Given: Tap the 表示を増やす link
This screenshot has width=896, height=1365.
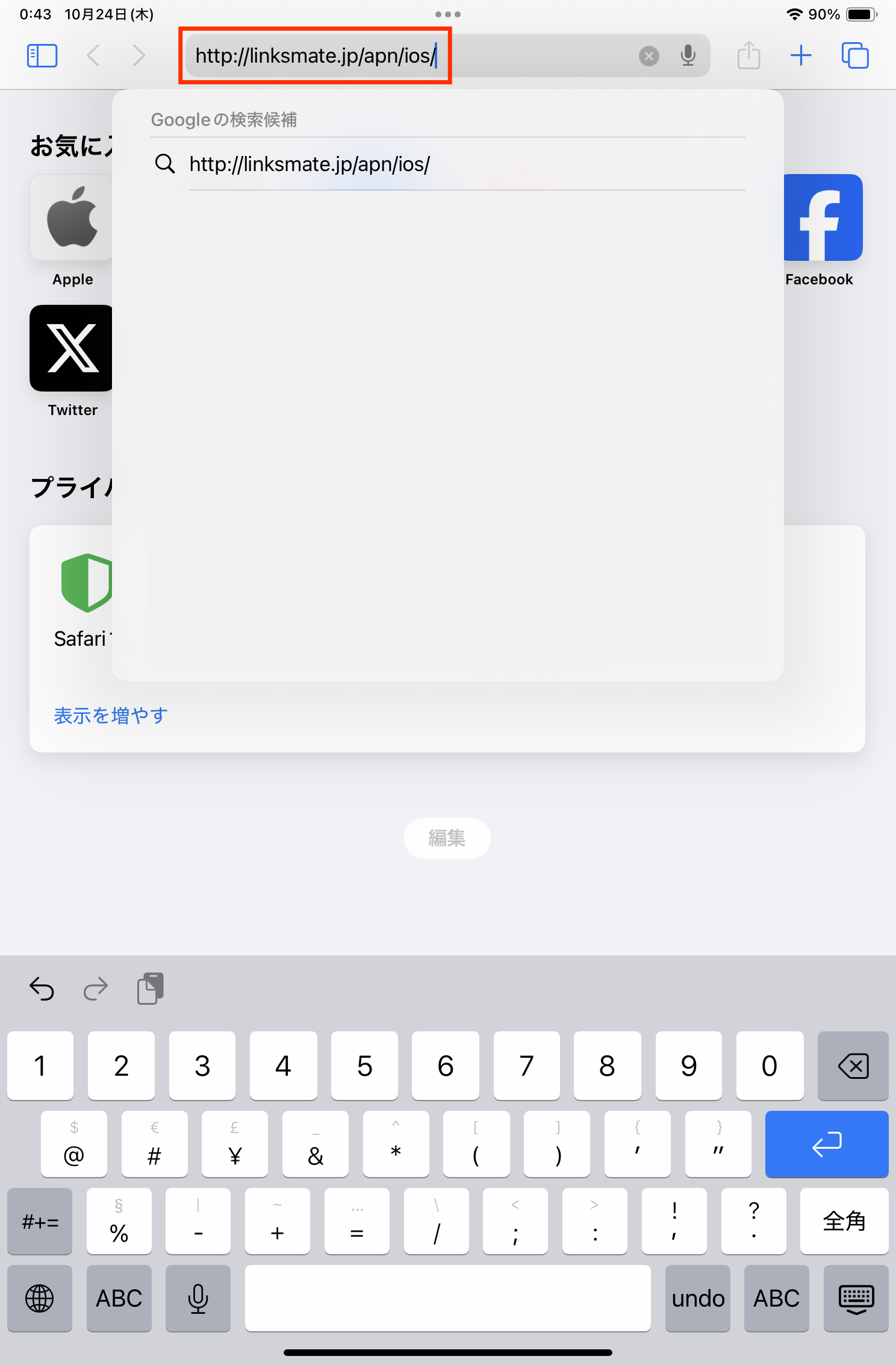Looking at the screenshot, I should [110, 716].
